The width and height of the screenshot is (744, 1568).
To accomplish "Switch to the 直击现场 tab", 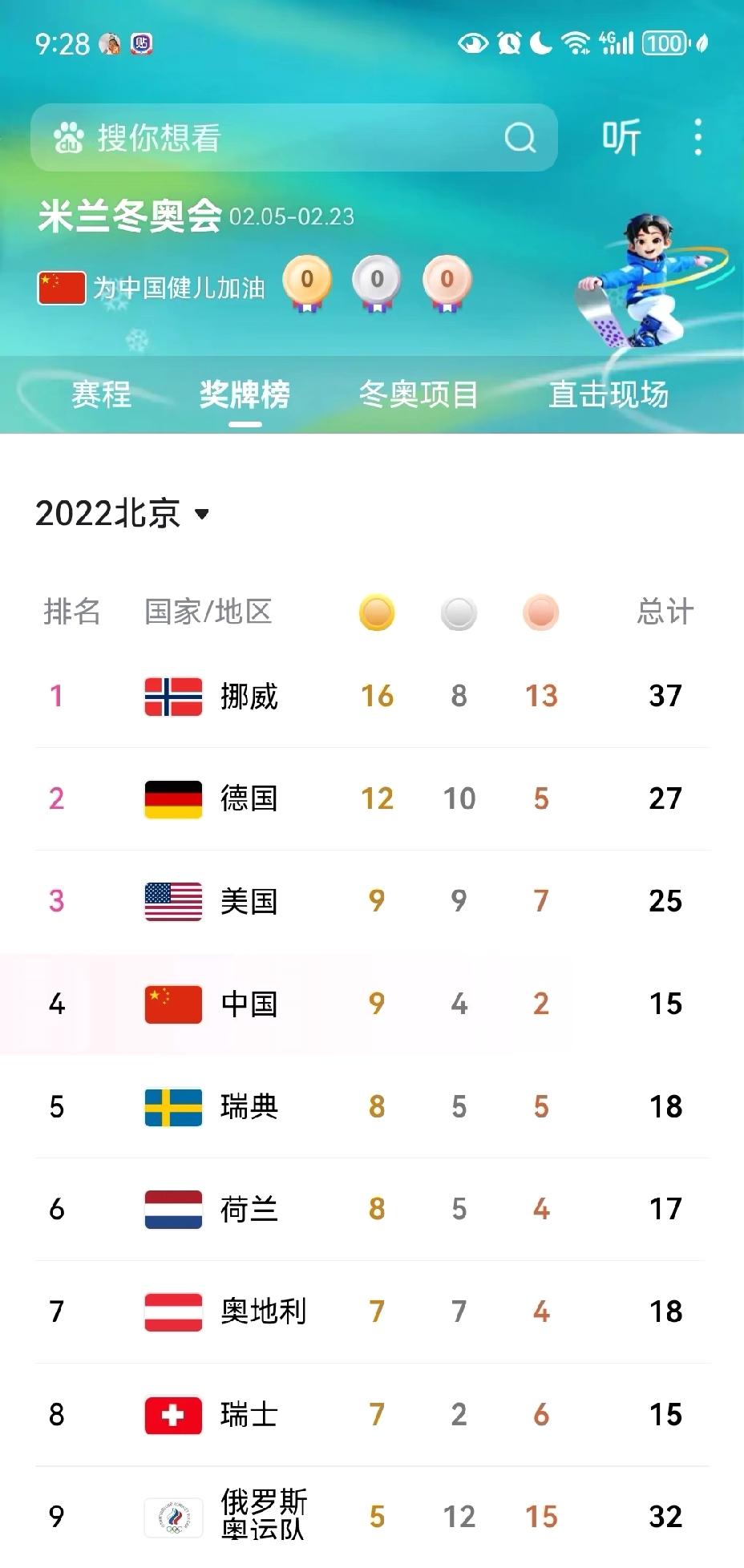I will [x=609, y=394].
